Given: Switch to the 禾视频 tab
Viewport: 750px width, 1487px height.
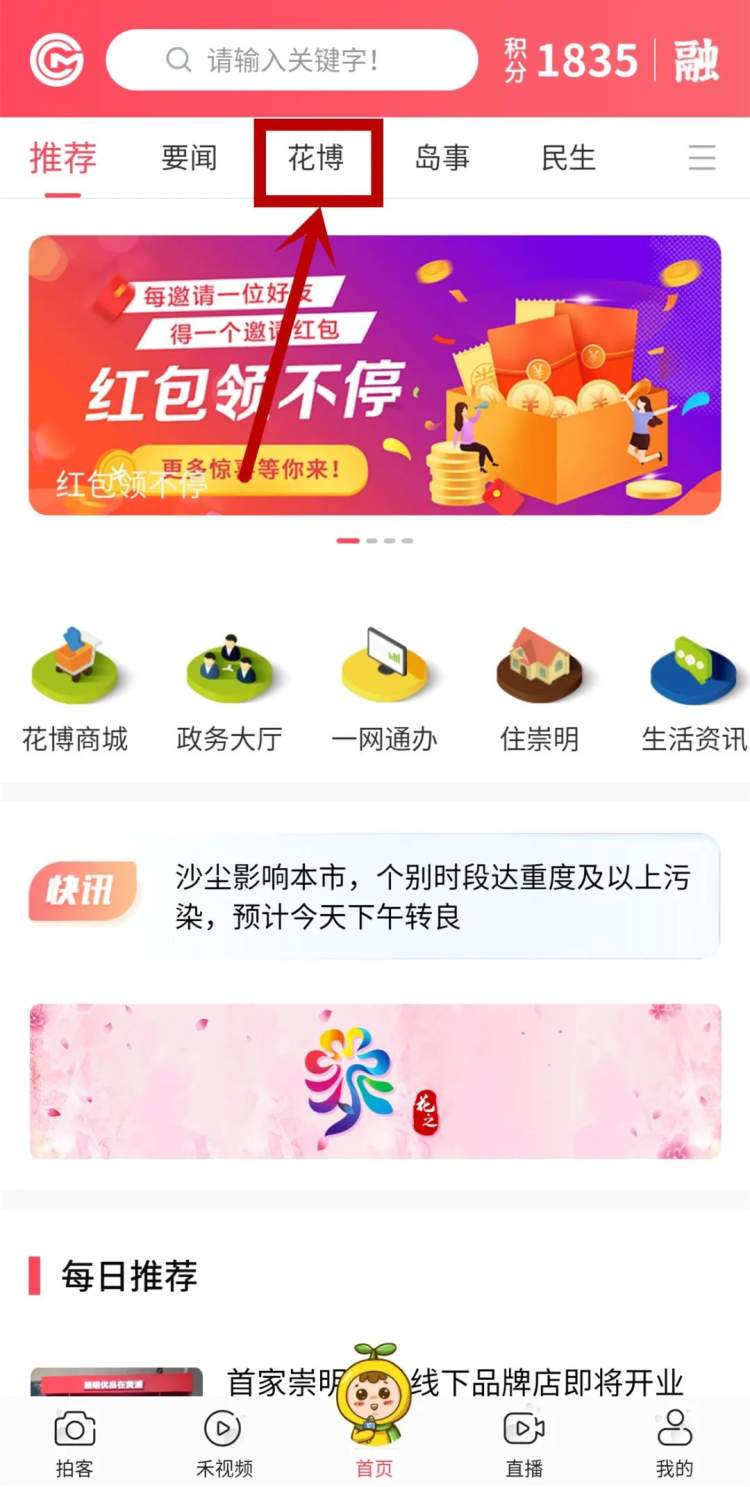Looking at the screenshot, I should pos(224,1443).
